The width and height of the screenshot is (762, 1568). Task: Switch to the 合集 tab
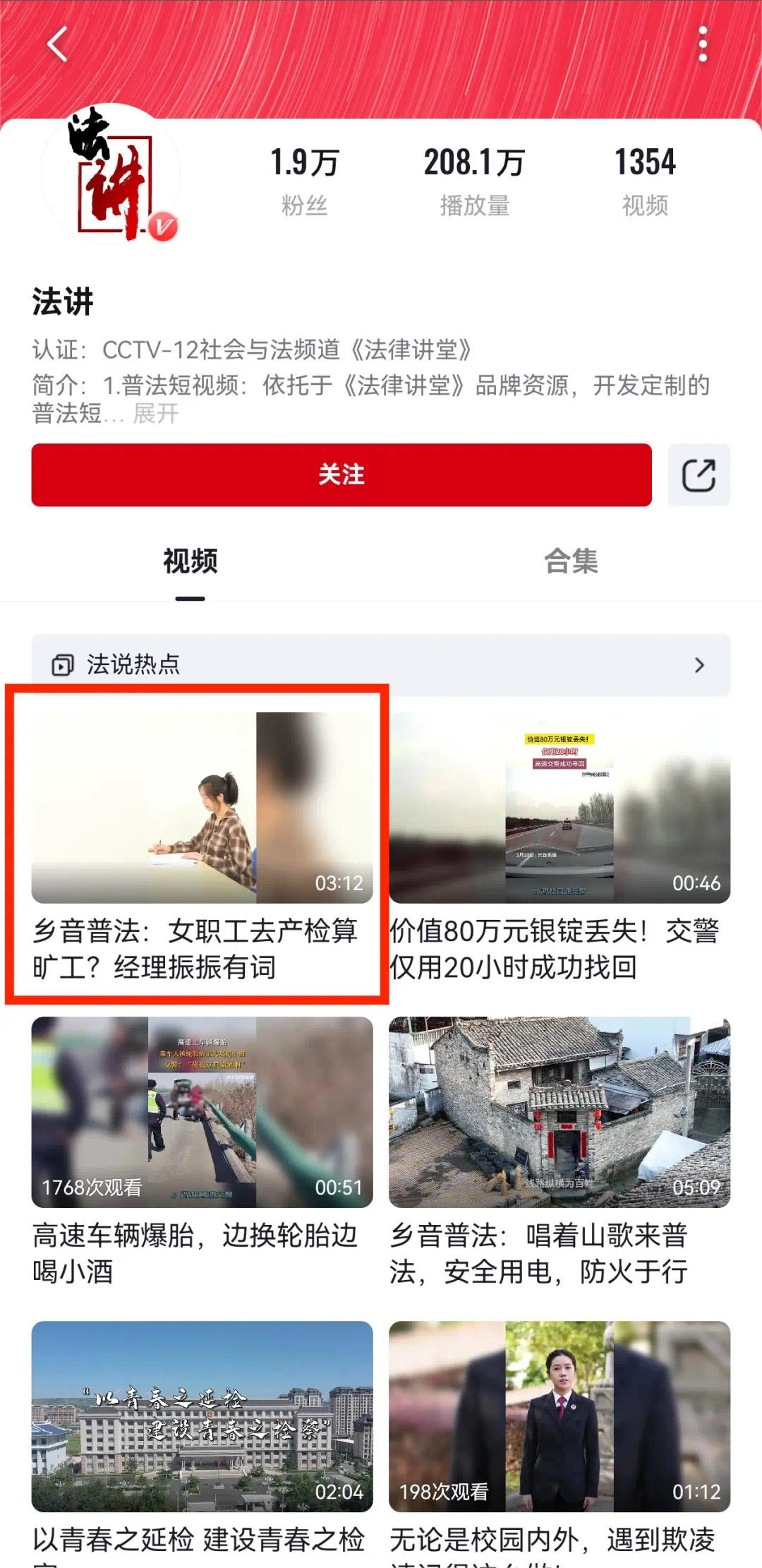tap(571, 562)
